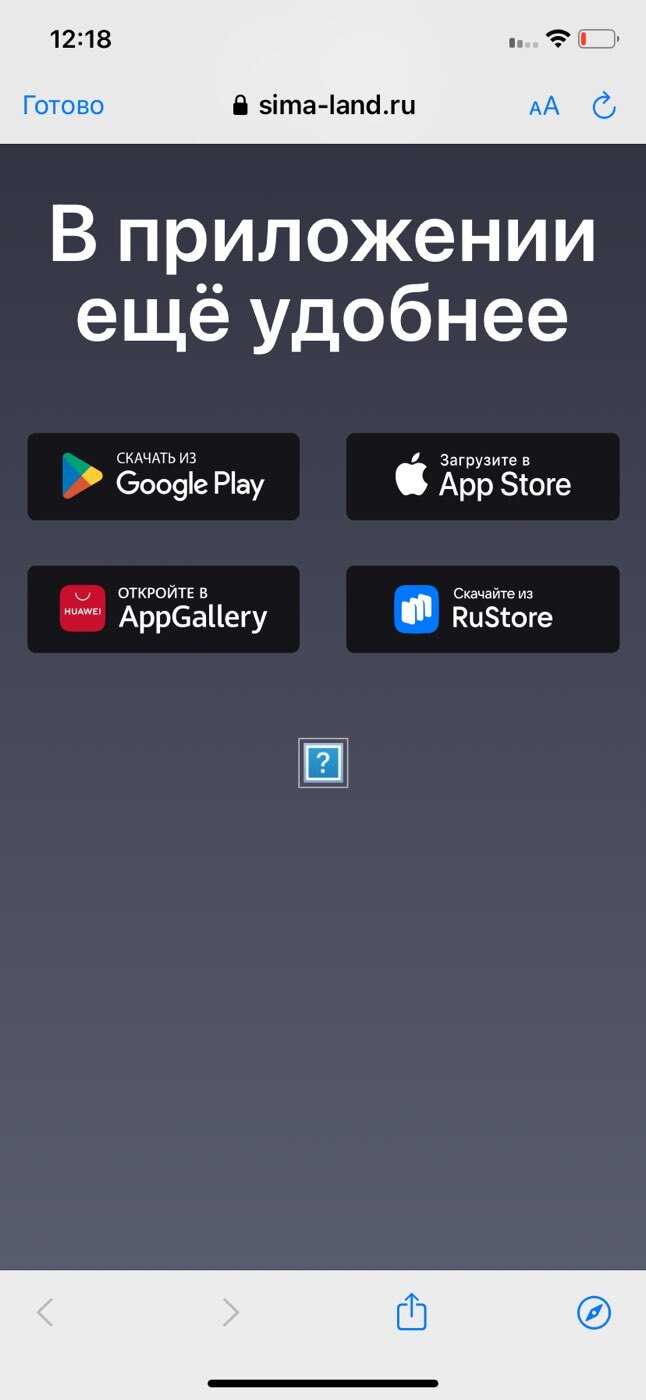The height and width of the screenshot is (1400, 646).
Task: Open the AA text size menu
Action: pos(544,107)
